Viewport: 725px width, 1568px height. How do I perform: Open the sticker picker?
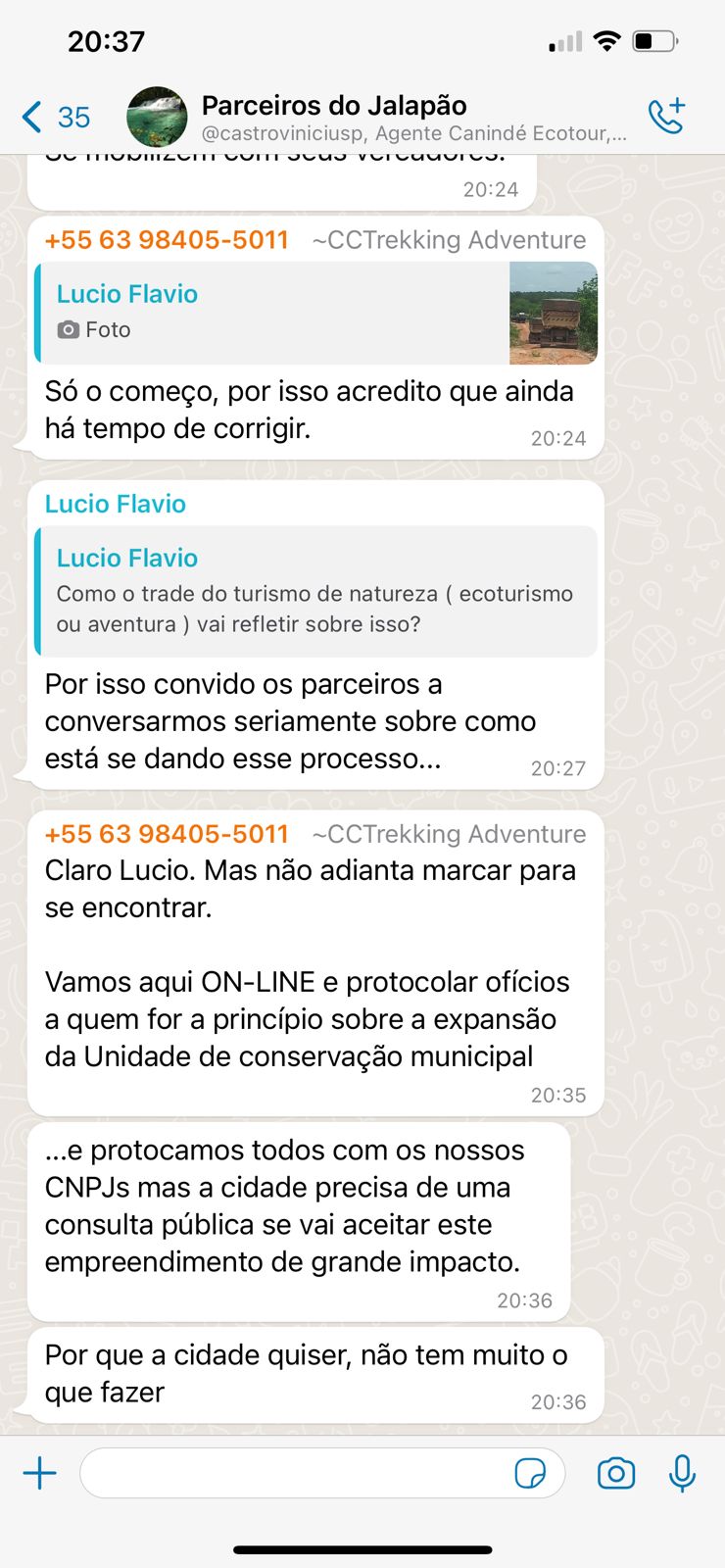[x=530, y=1473]
